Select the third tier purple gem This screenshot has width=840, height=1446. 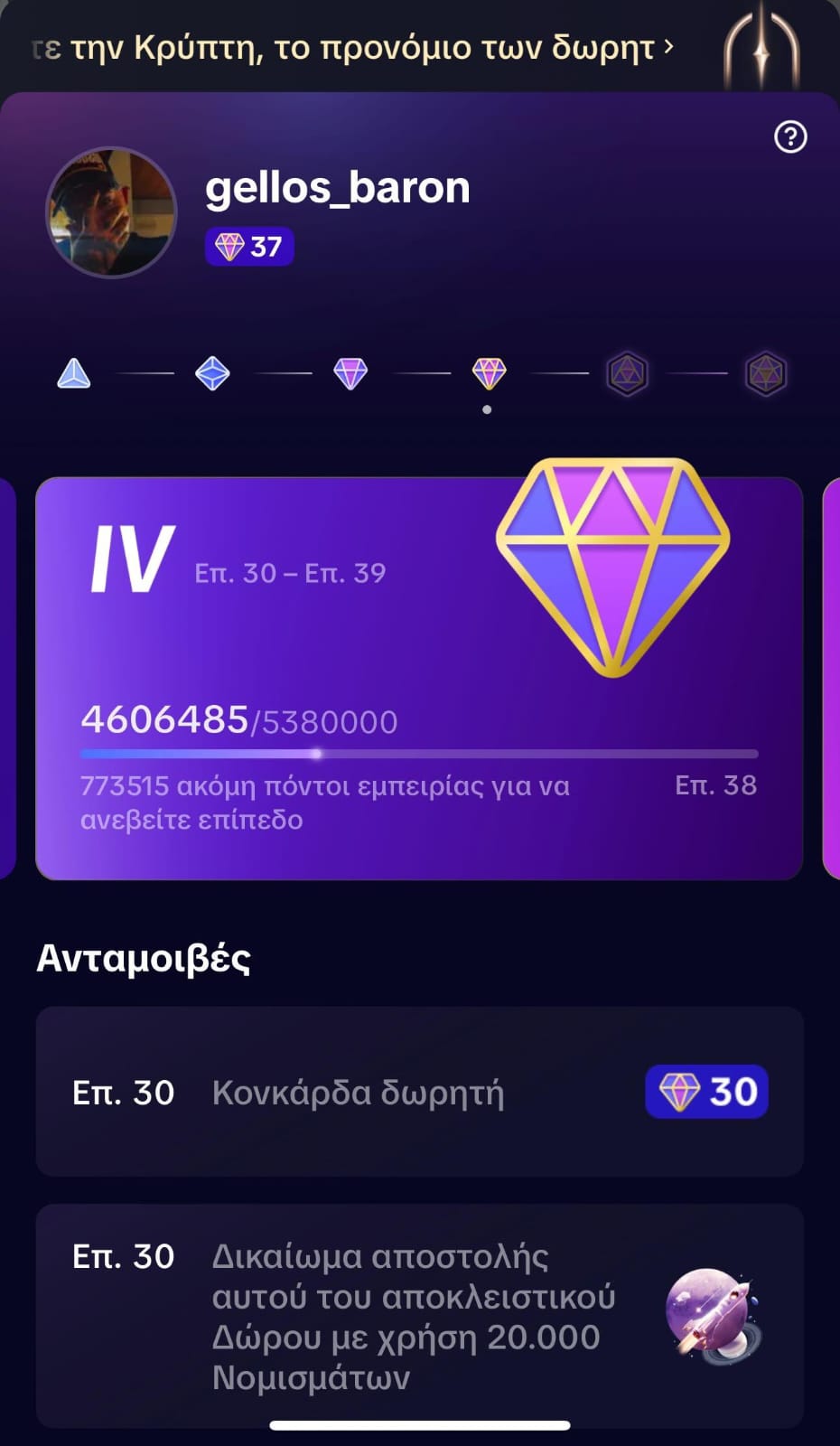click(350, 373)
